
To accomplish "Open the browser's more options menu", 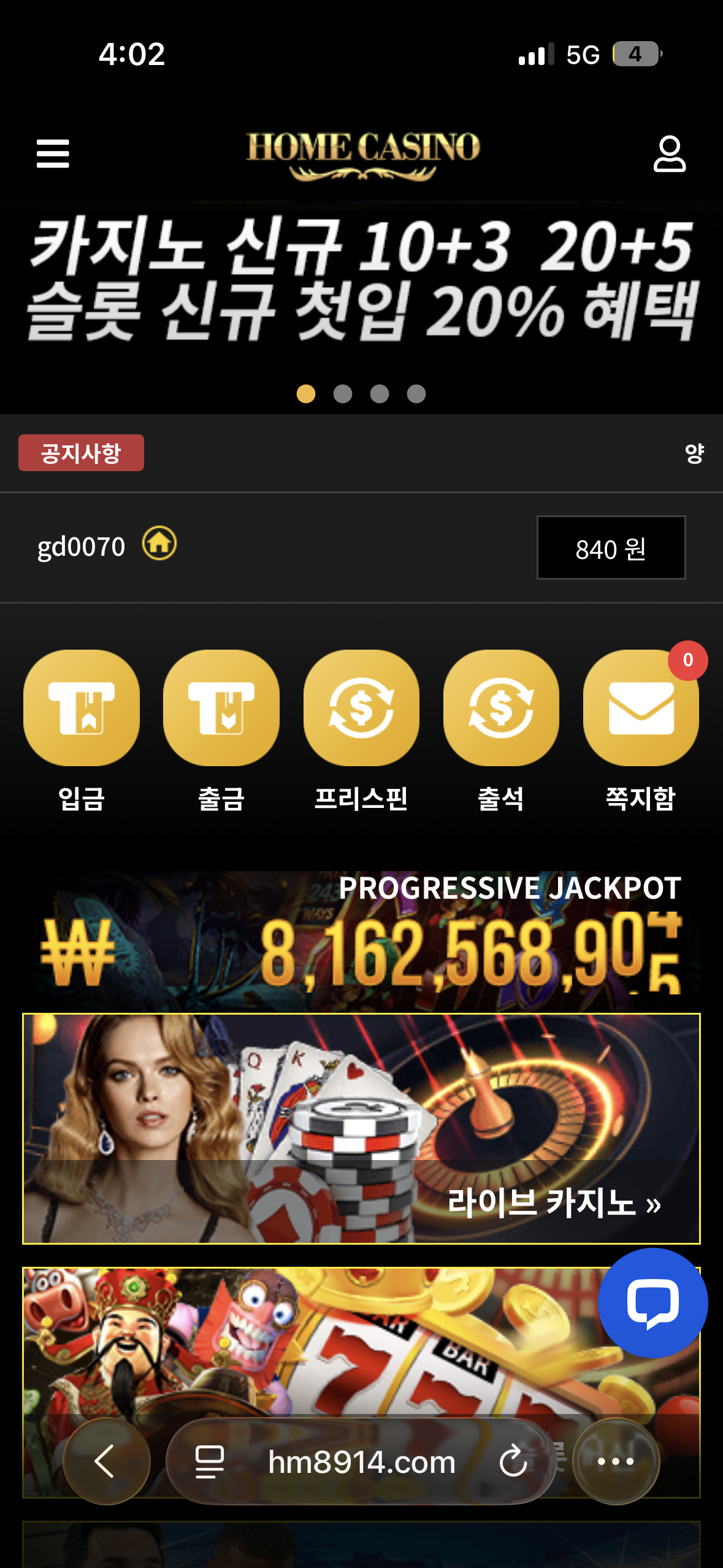I will [616, 1461].
